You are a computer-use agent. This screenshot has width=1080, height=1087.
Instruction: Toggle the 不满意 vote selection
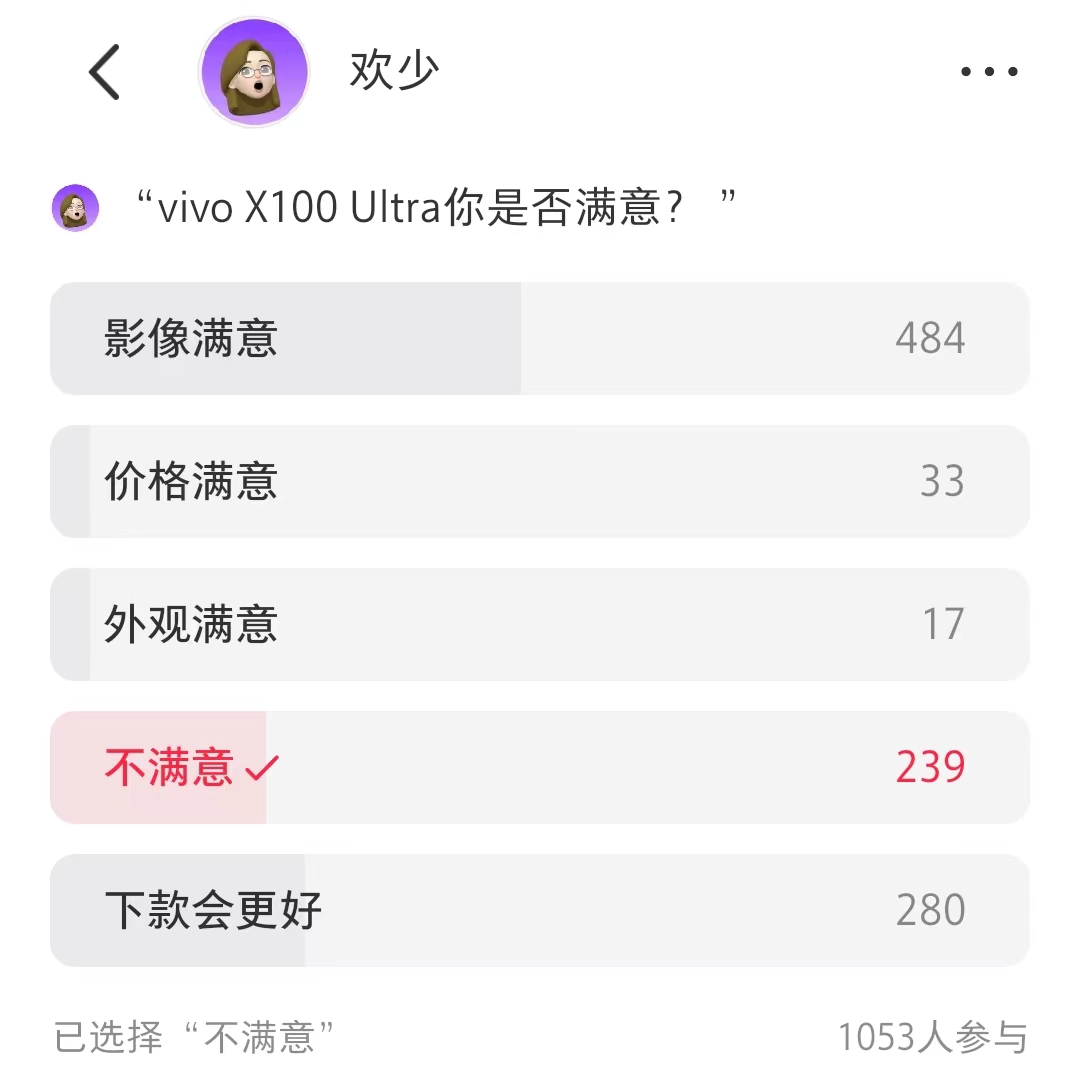[540, 767]
